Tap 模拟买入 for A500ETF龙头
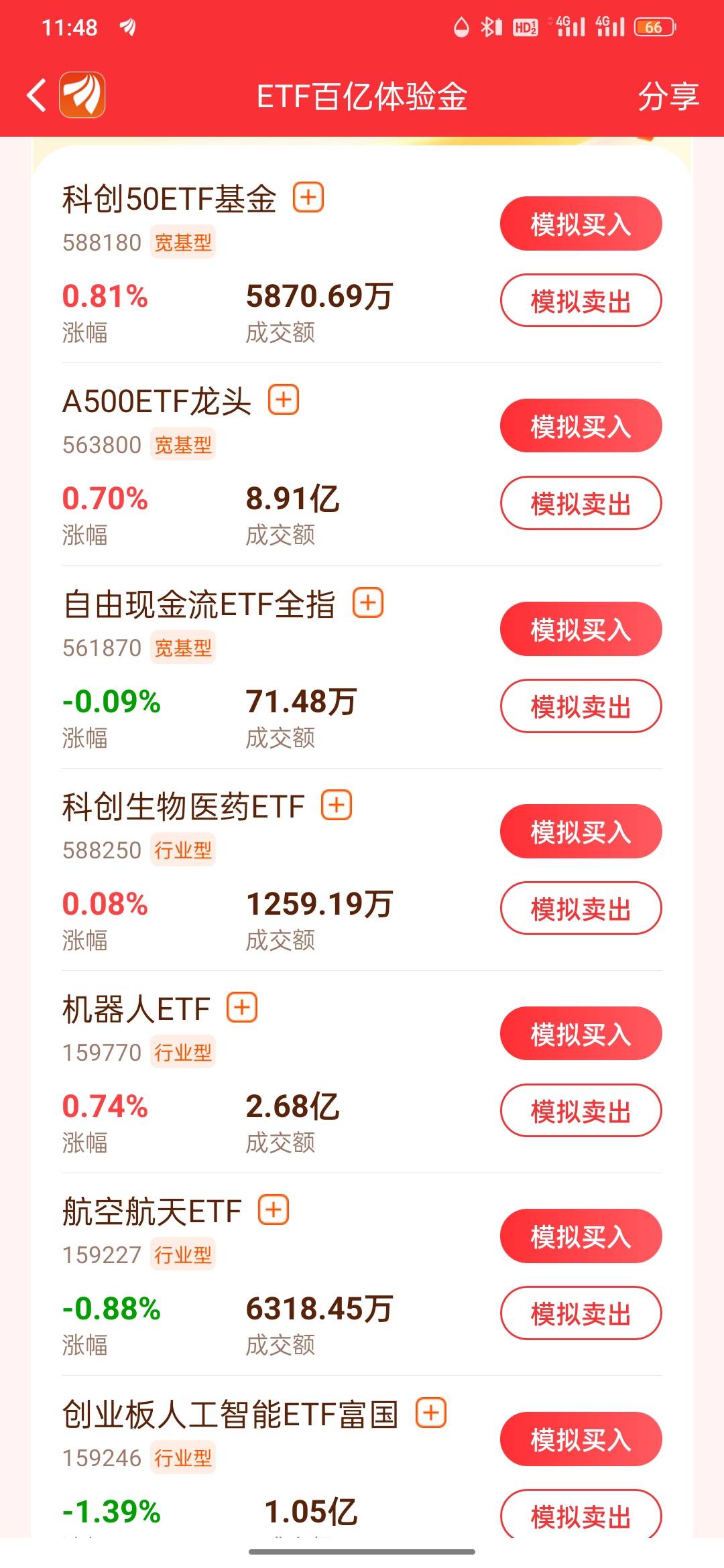The image size is (724, 1568). pyautogui.click(x=581, y=426)
